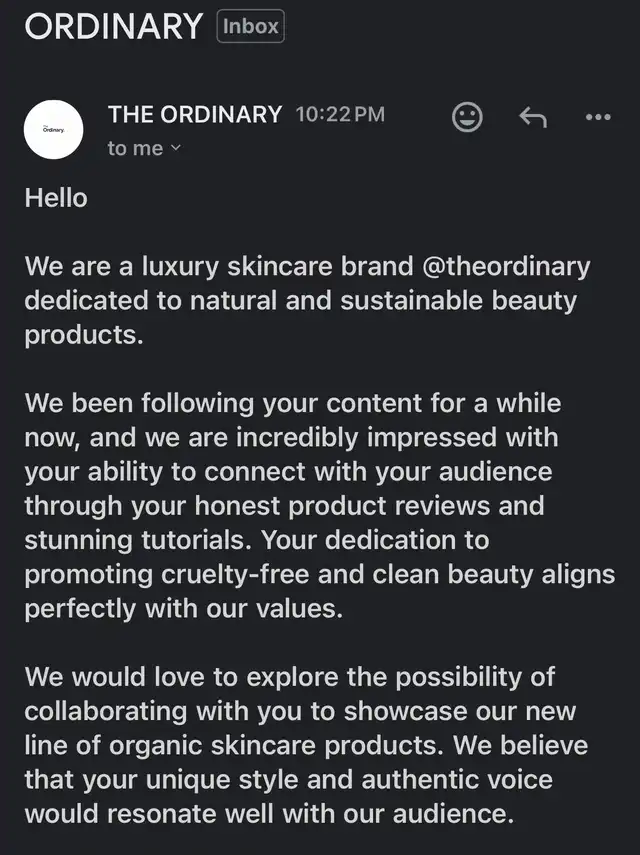The width and height of the screenshot is (640, 855).
Task: Expand the 'to me' recipient details
Action: [145, 148]
